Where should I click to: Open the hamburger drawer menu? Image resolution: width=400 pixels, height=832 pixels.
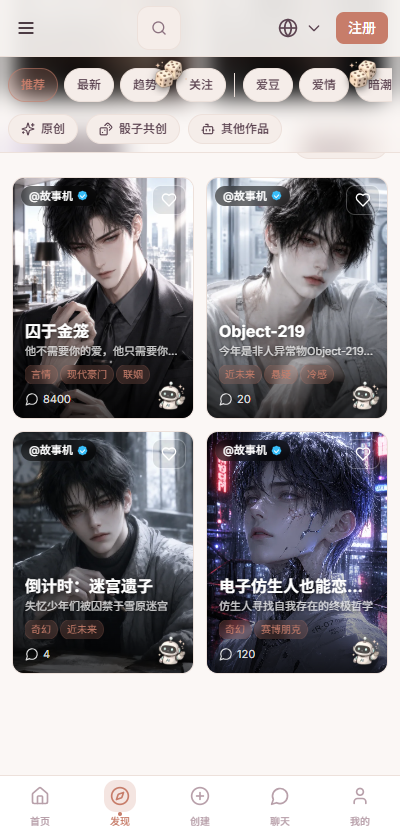point(26,28)
